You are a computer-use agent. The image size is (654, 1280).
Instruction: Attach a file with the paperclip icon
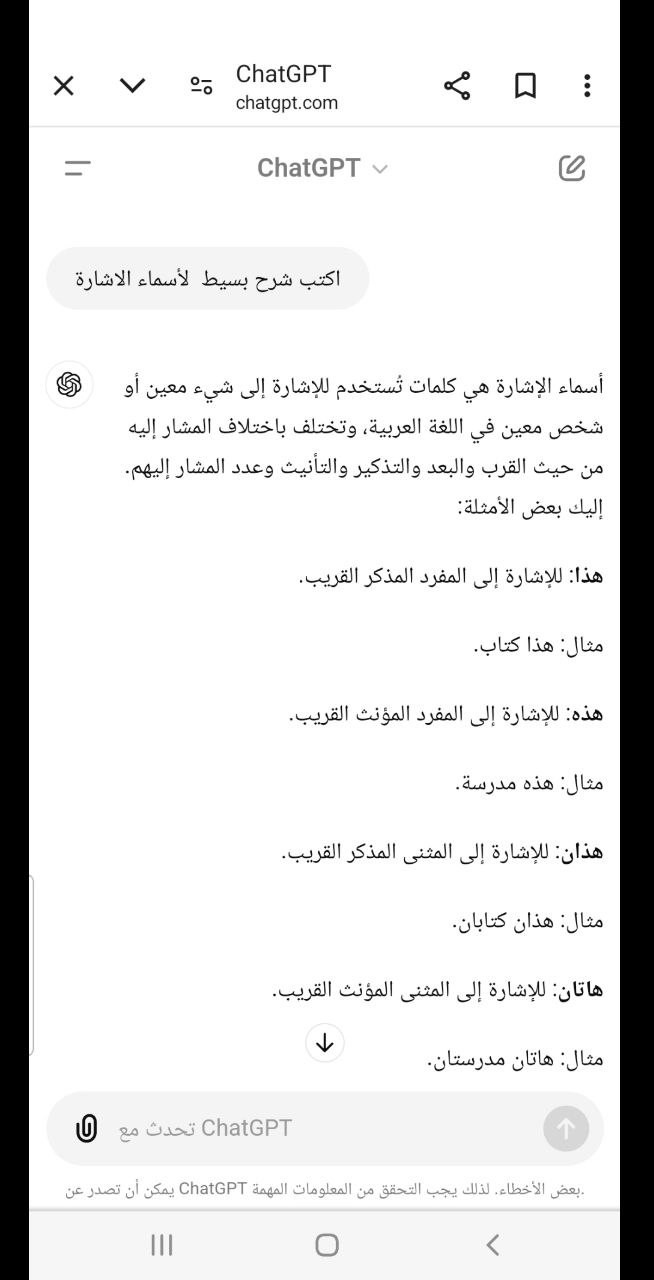(x=87, y=1129)
